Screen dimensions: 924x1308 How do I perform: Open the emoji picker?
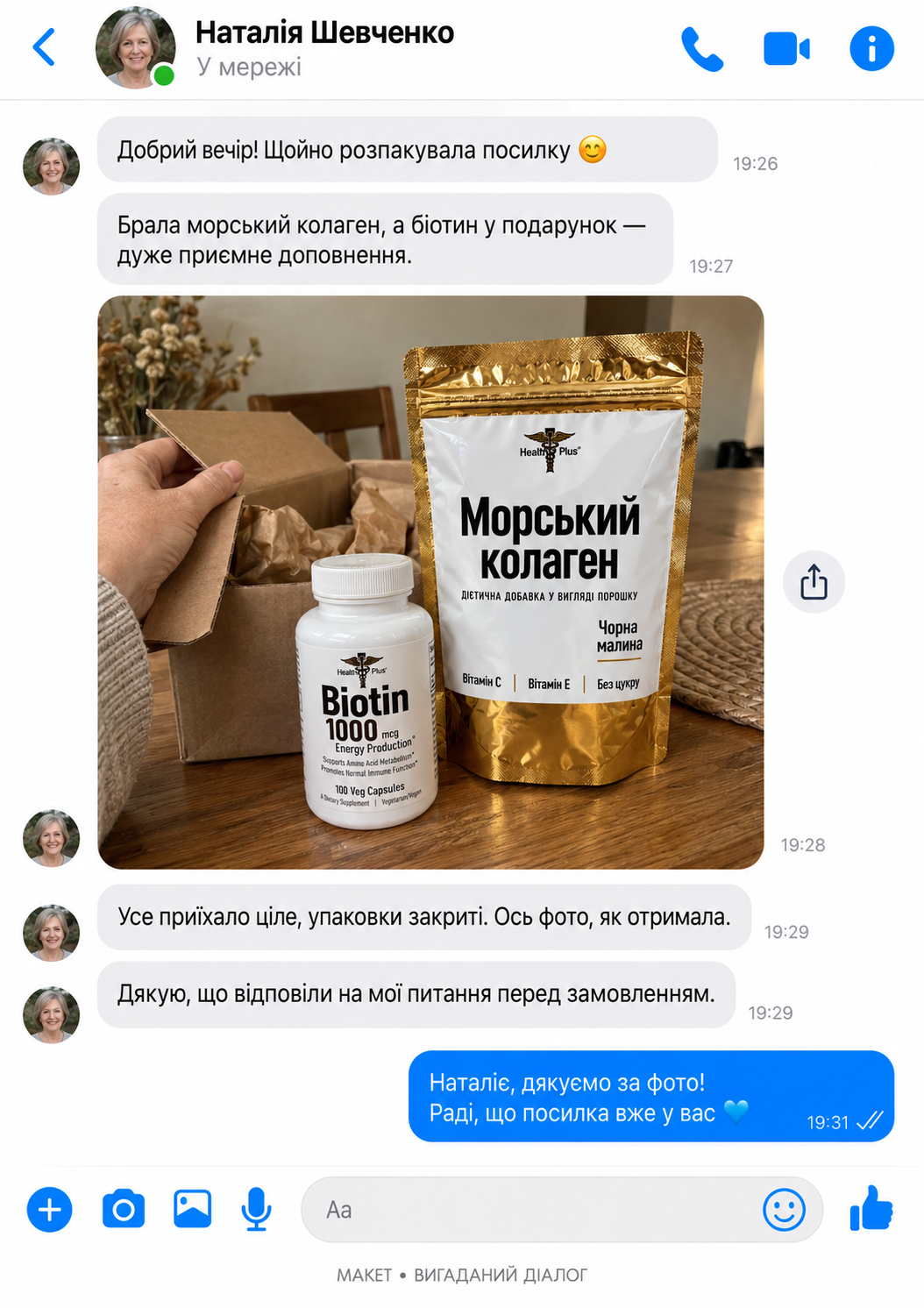click(x=784, y=1210)
